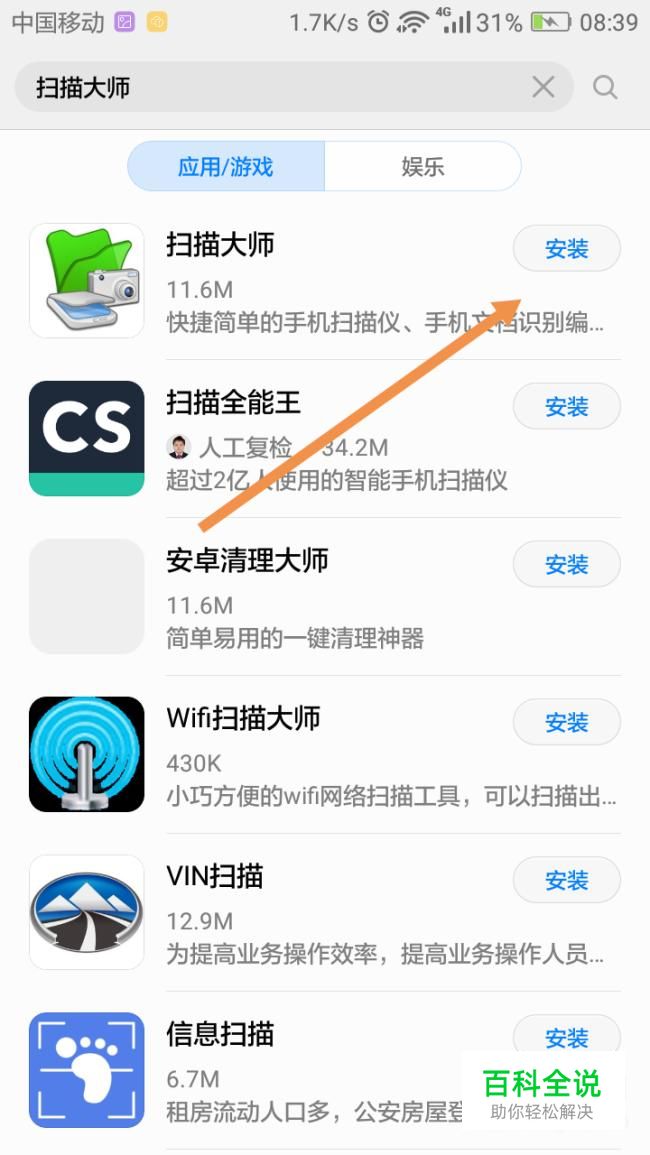Install 扫描全能王 app
The width and height of the screenshot is (650, 1155).
(x=567, y=407)
